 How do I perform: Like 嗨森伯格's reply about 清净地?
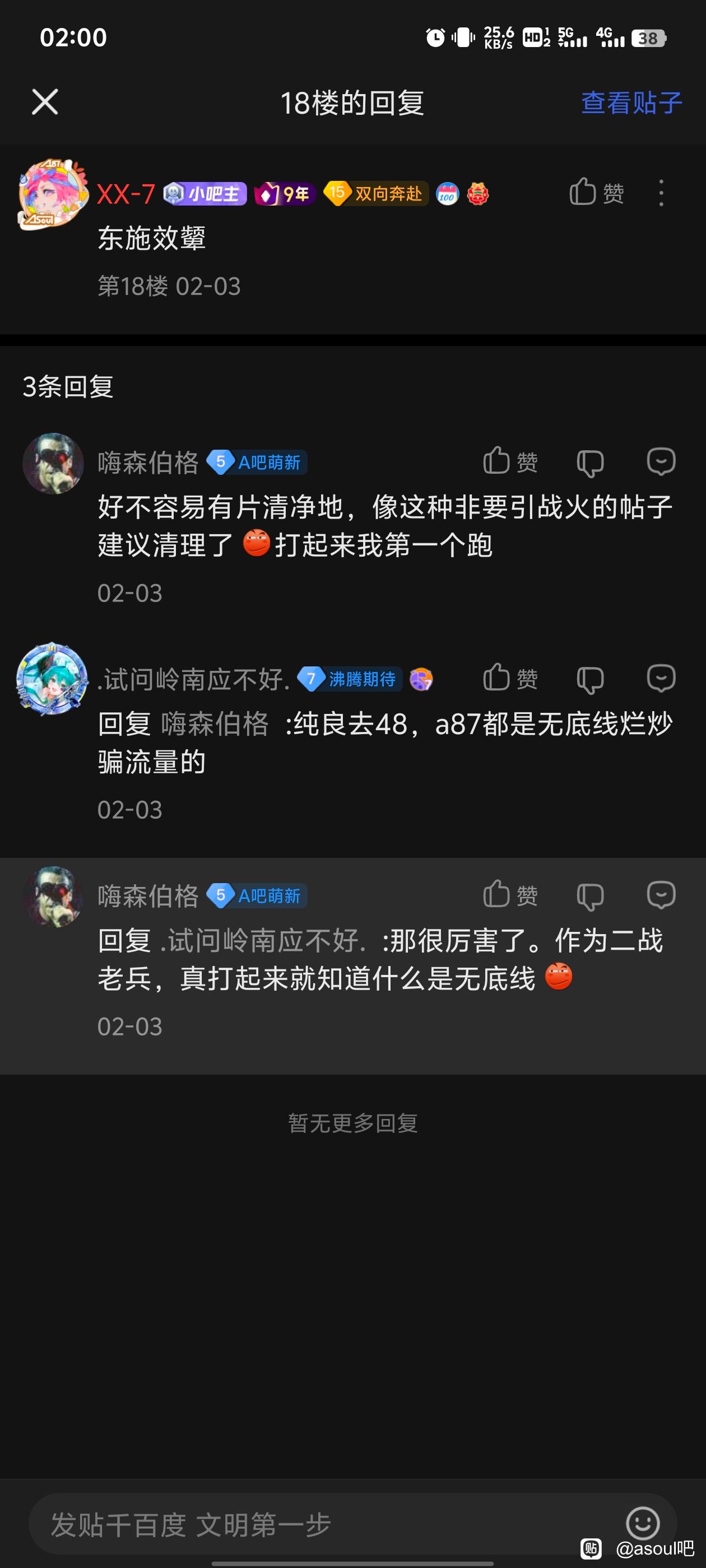[510, 461]
